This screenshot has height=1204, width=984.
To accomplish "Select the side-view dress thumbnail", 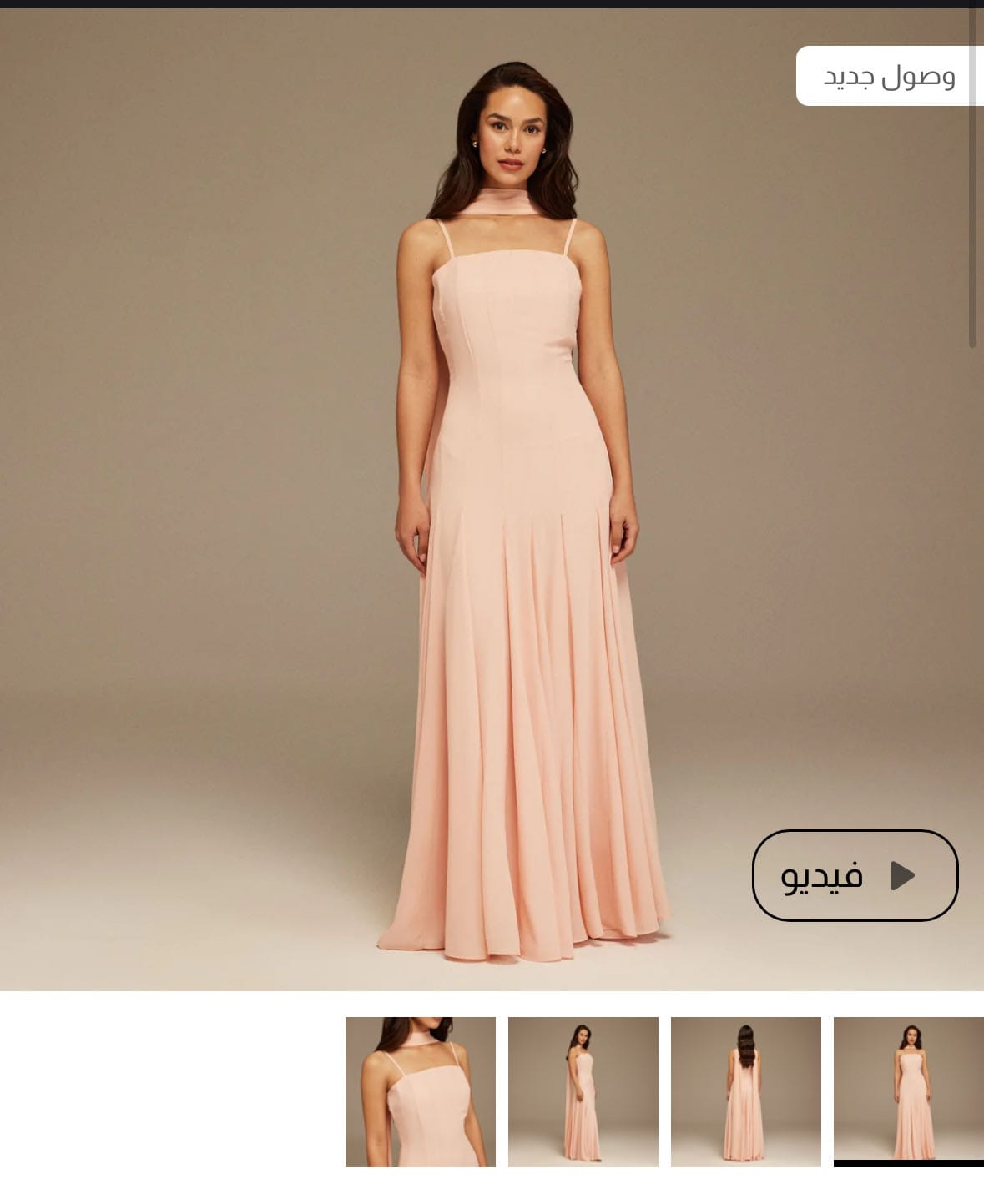I will (583, 1091).
